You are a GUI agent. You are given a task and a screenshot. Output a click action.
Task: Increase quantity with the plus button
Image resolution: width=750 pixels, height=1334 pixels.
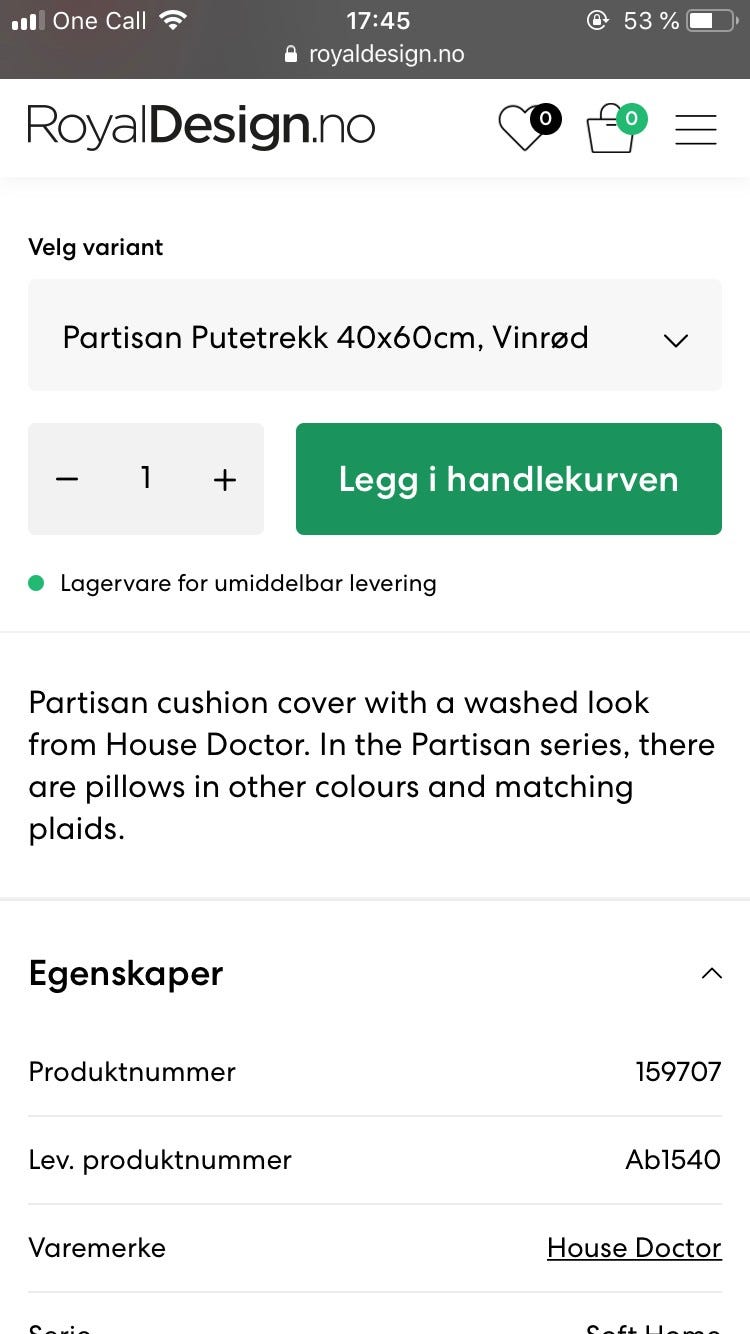tap(225, 479)
